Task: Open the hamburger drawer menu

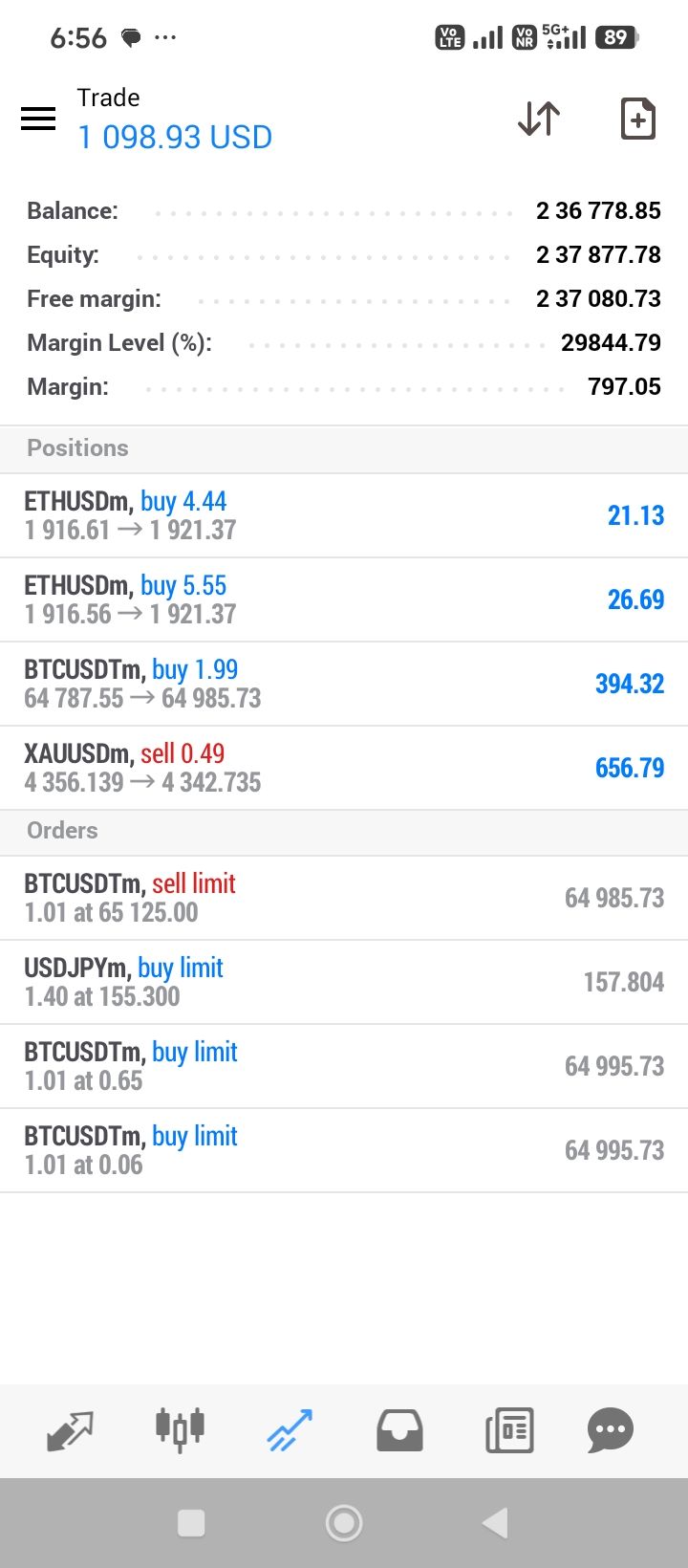Action: pyautogui.click(x=38, y=120)
